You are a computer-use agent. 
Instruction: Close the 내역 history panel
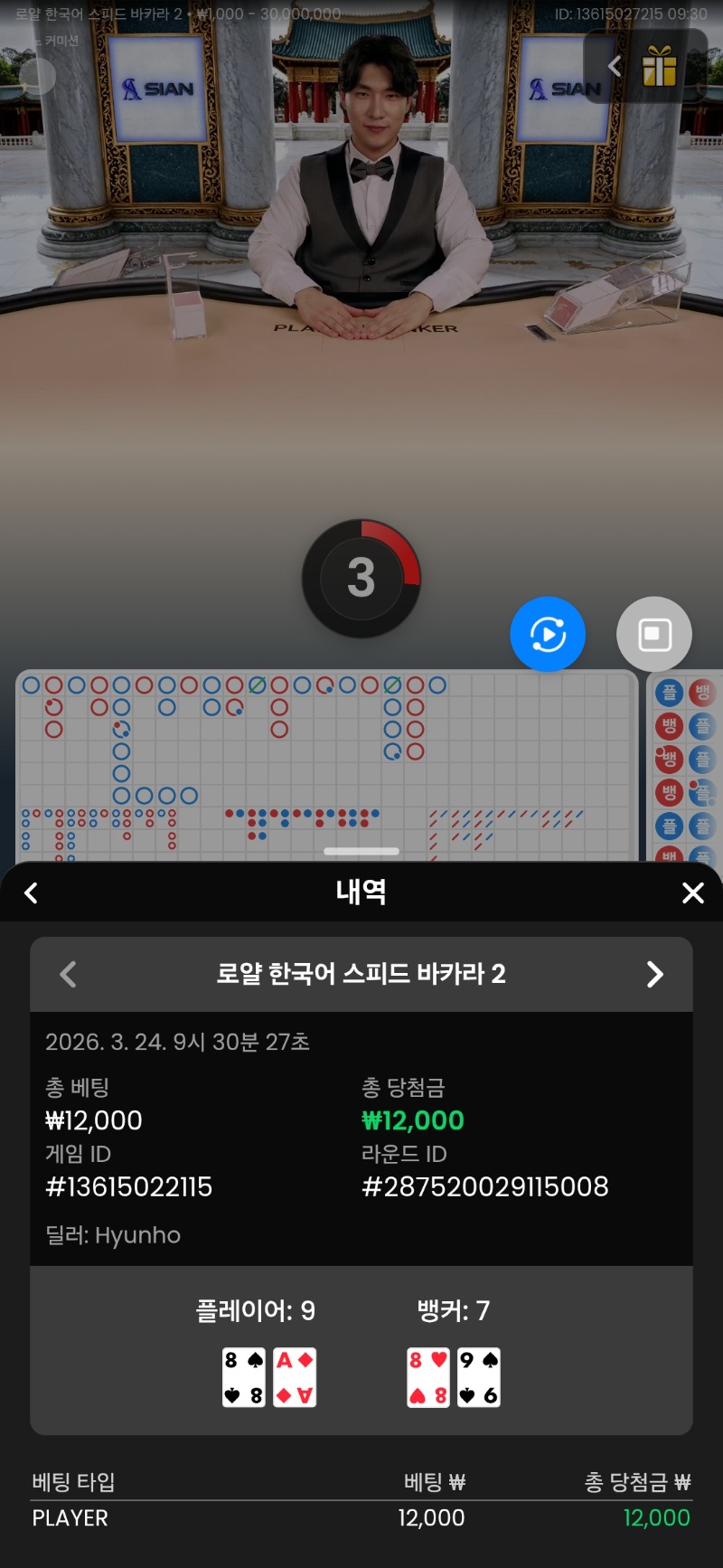tap(692, 893)
